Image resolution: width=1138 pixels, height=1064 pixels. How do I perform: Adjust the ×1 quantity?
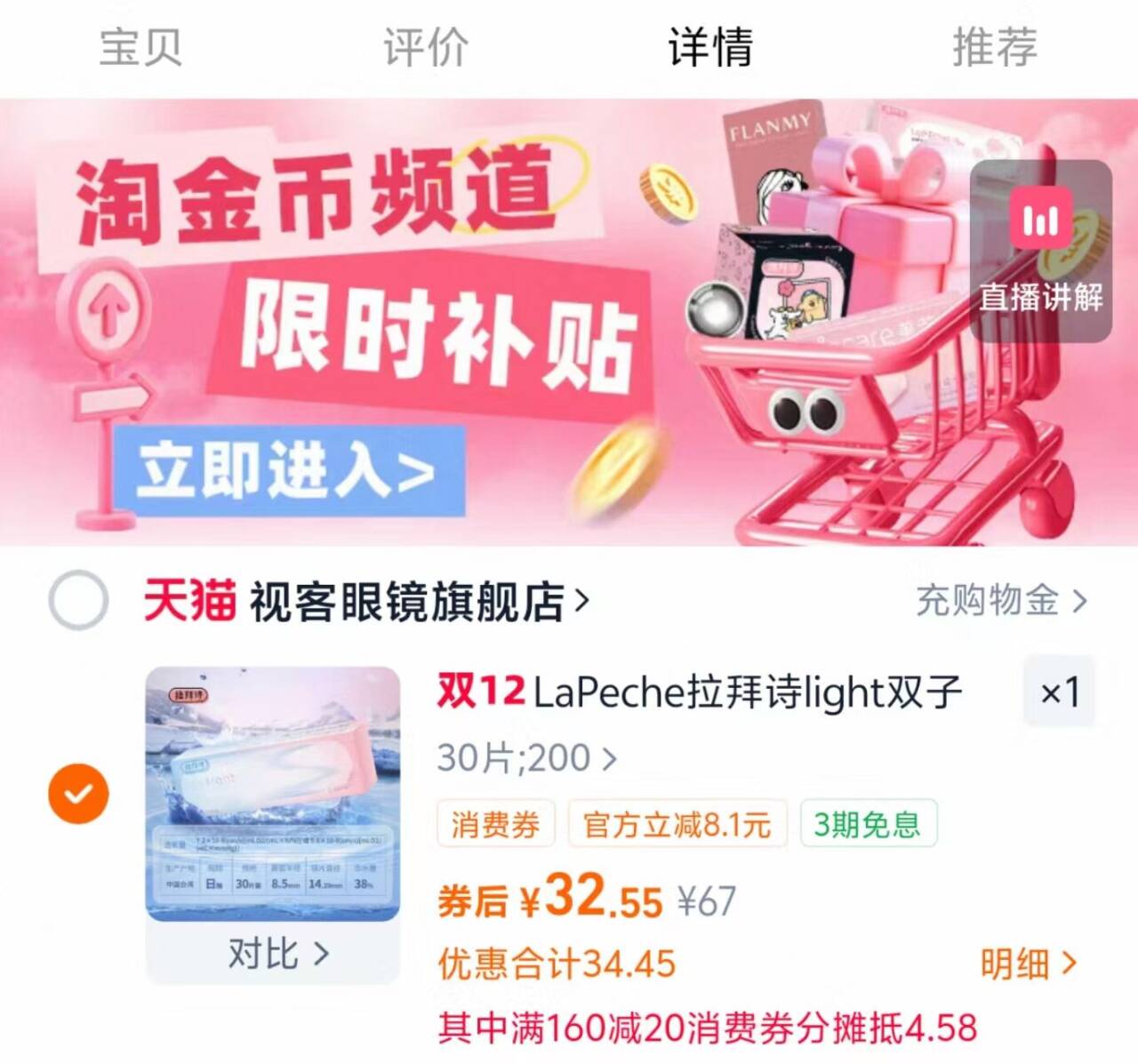click(1060, 692)
